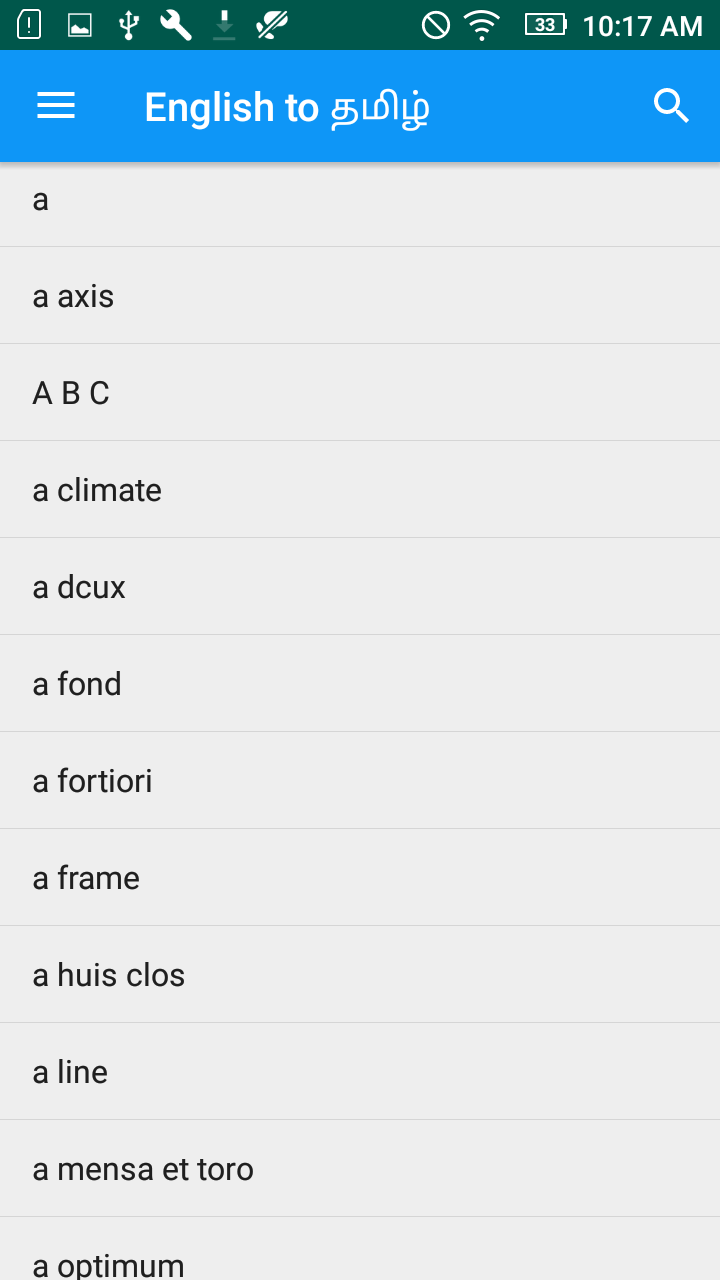
Task: Open the dictionary entry 'a'
Action: pyautogui.click(x=360, y=199)
